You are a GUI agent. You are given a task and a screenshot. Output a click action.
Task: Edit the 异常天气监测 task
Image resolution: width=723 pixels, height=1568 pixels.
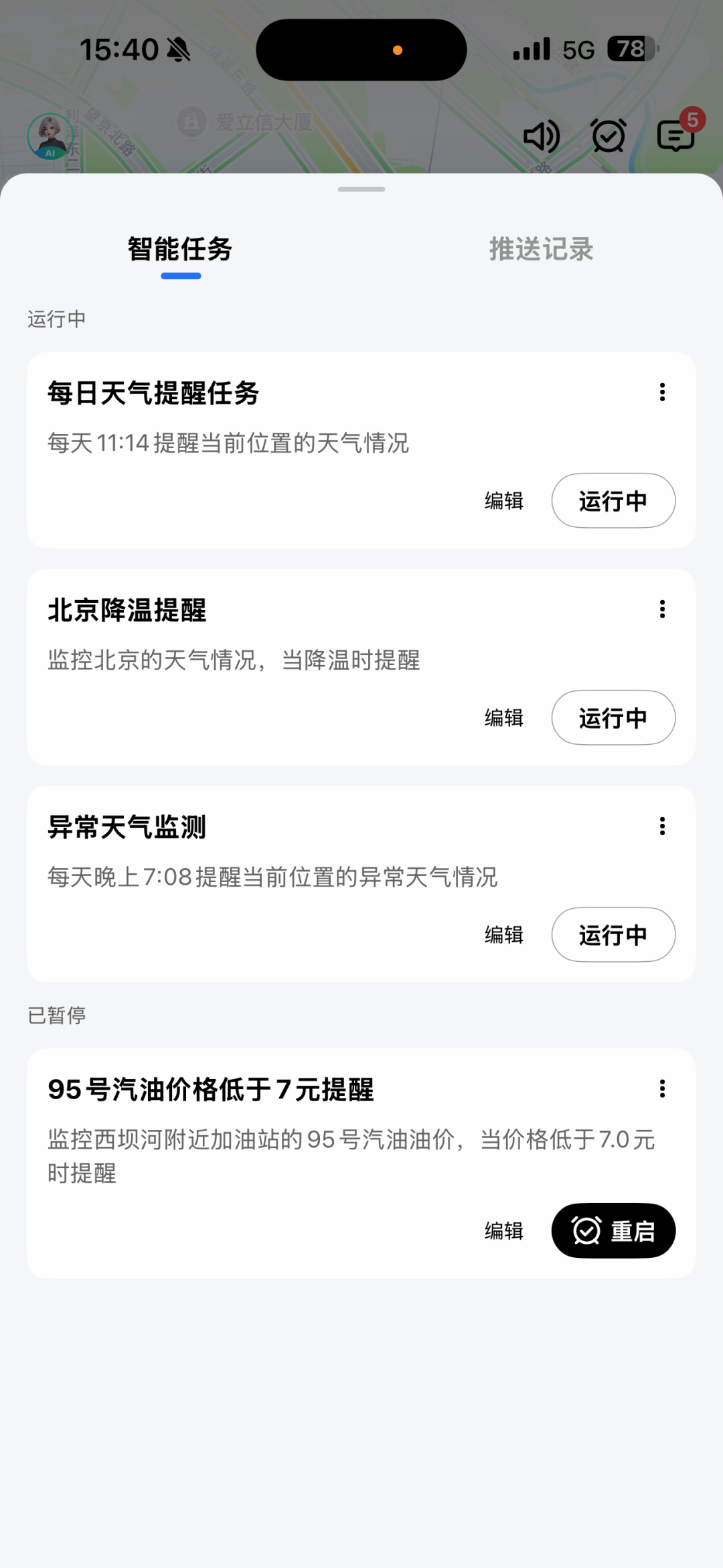[x=503, y=934]
